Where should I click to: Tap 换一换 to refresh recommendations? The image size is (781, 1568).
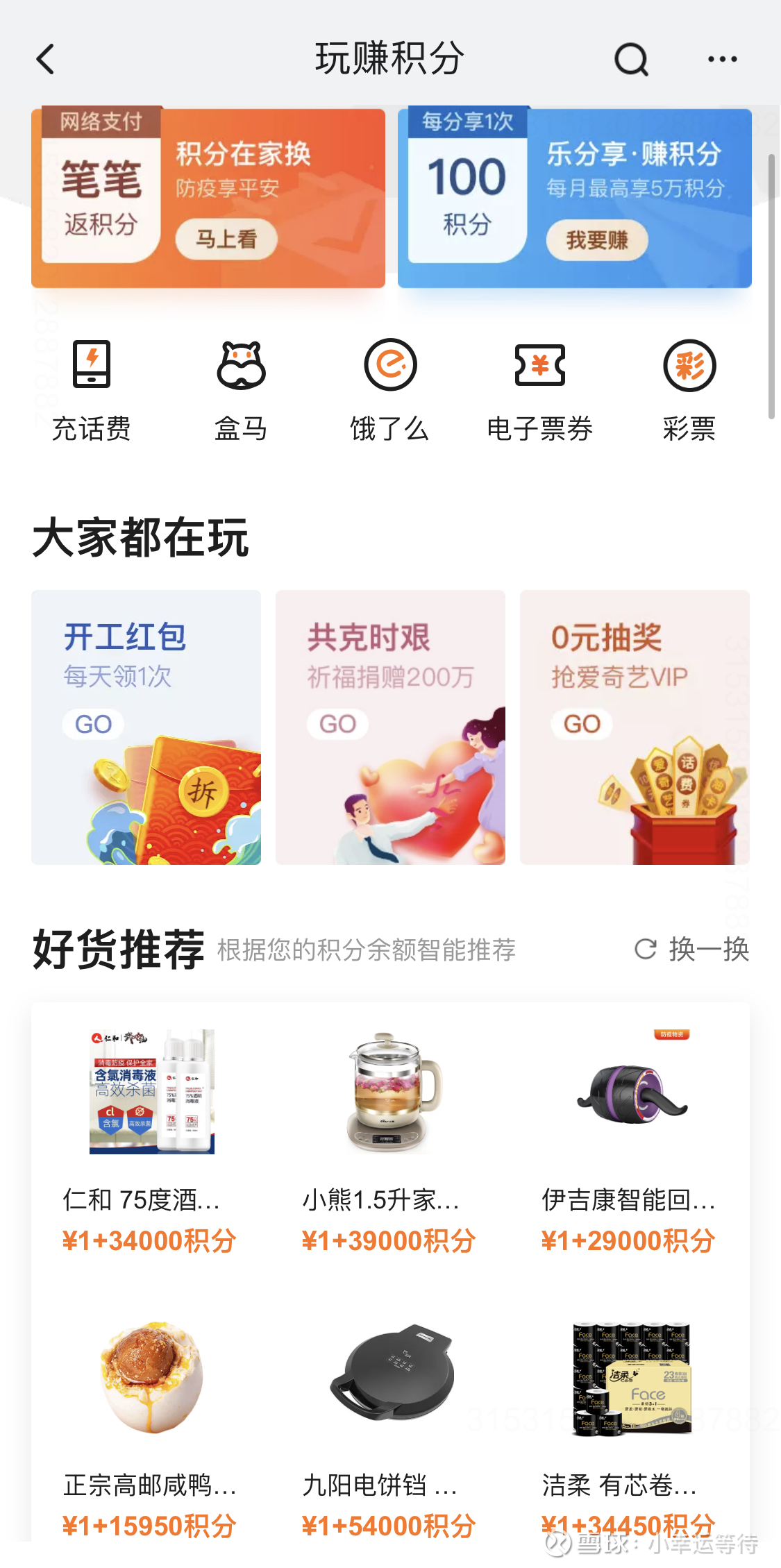pos(708,950)
